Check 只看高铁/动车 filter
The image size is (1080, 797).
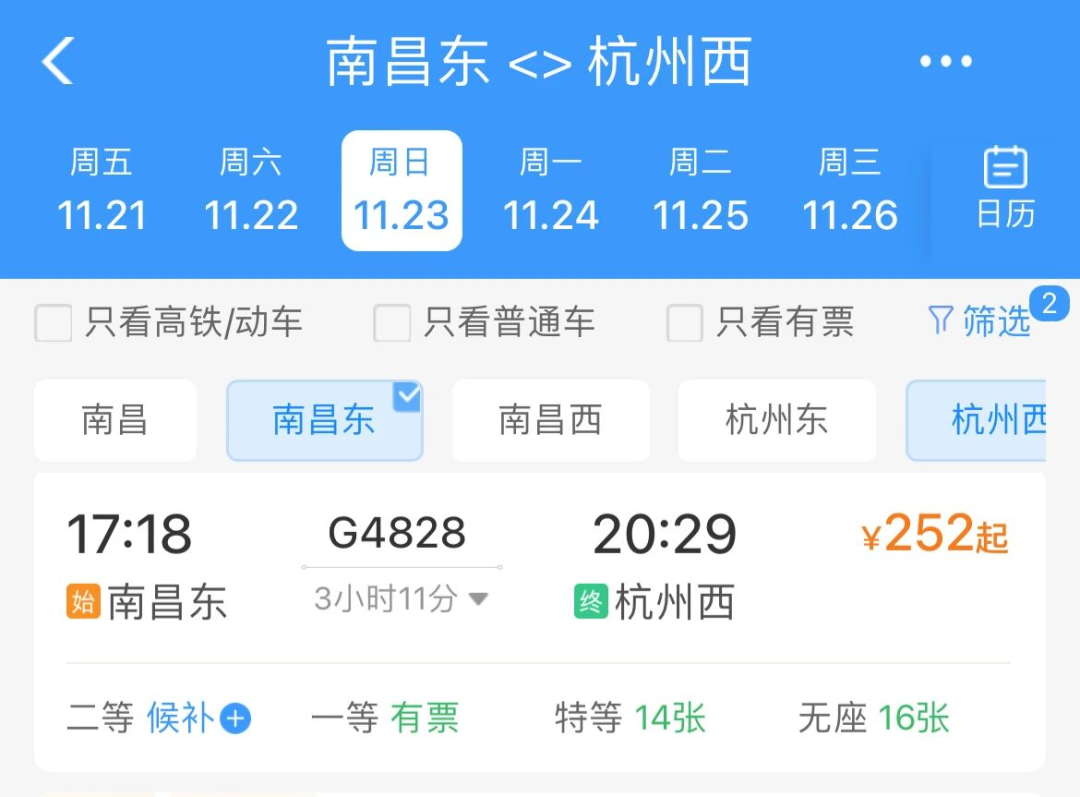[54, 323]
